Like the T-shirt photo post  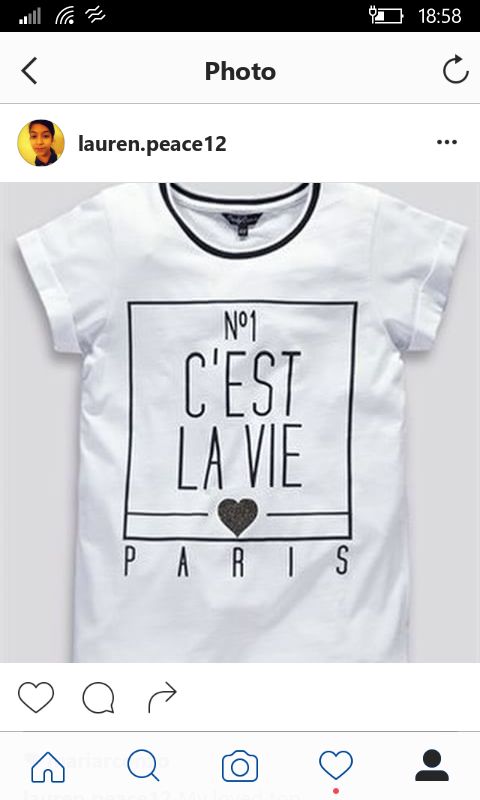[36, 697]
